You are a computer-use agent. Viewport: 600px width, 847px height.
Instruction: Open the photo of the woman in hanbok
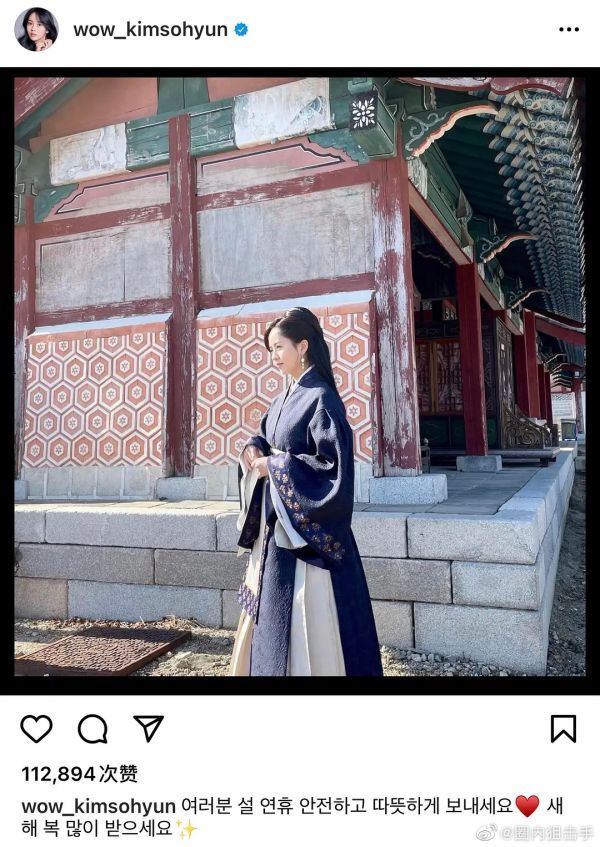tap(300, 380)
